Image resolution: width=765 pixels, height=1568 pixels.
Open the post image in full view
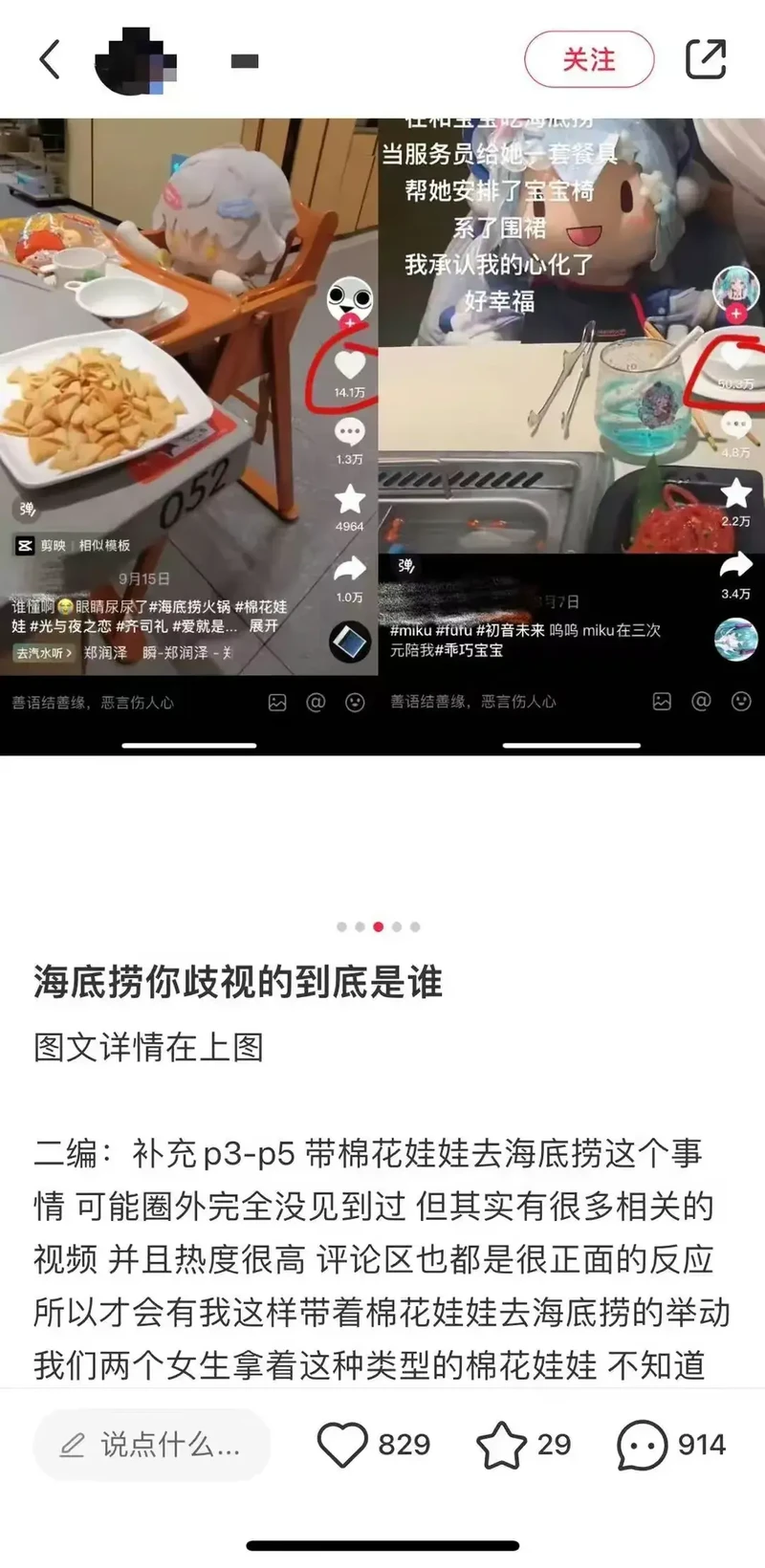(x=382, y=436)
